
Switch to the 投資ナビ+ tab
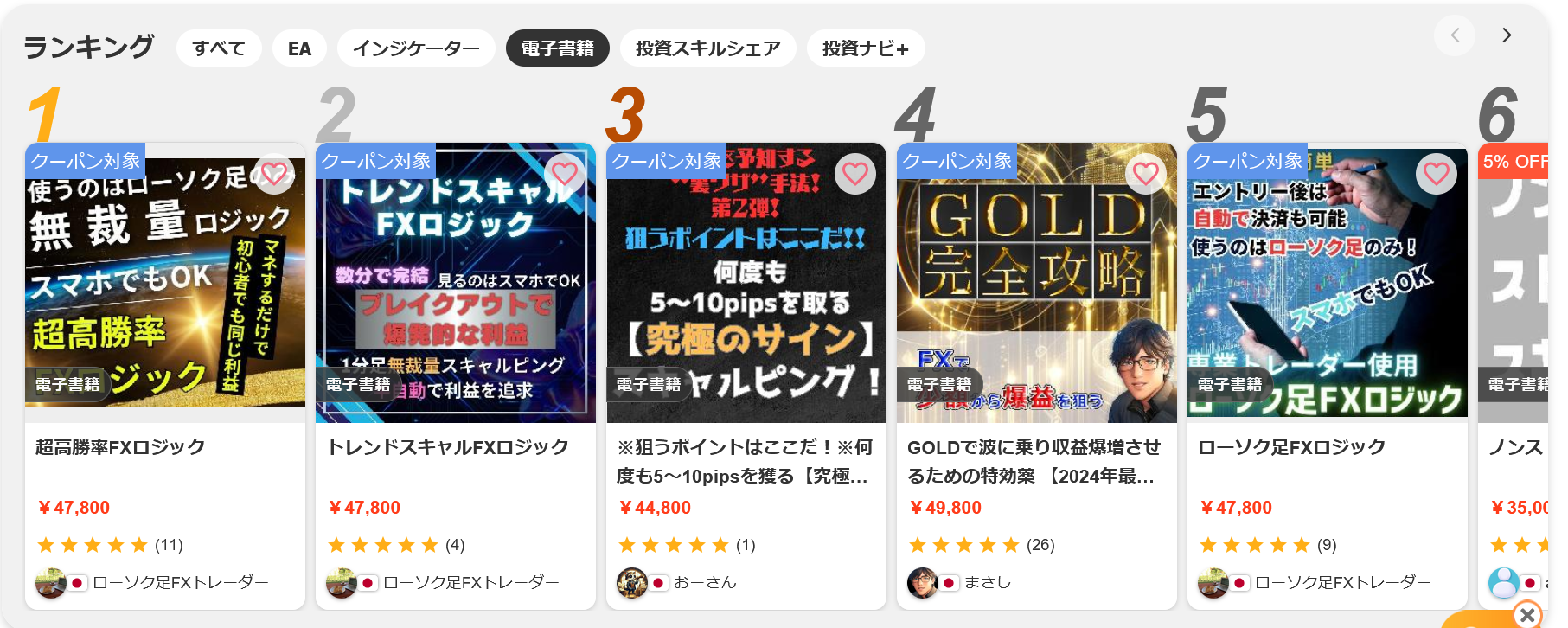pos(865,48)
